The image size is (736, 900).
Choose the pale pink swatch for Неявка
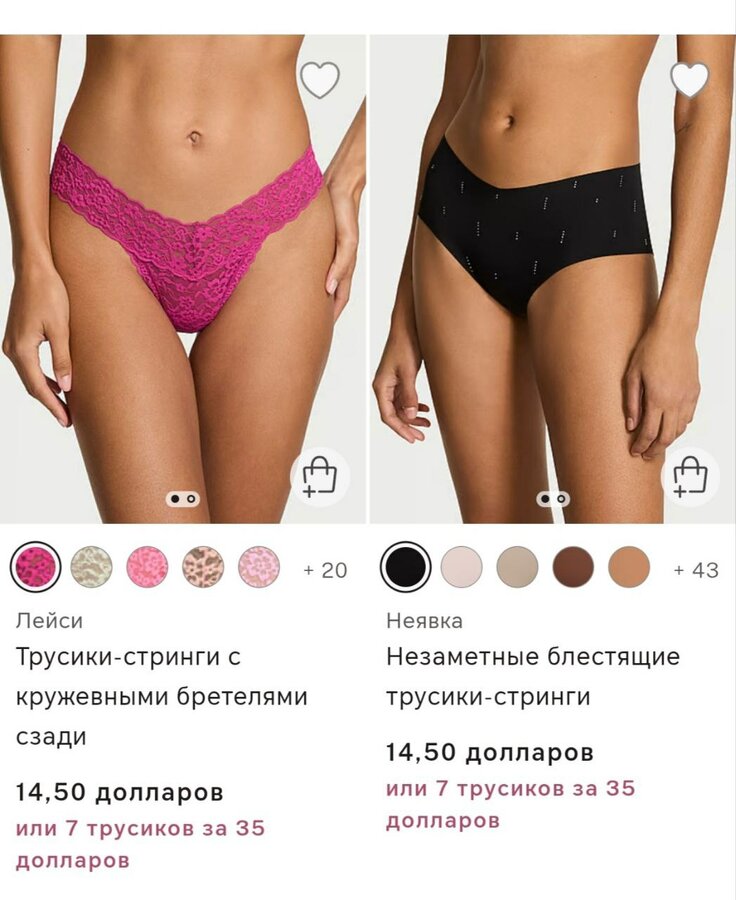pos(461,568)
